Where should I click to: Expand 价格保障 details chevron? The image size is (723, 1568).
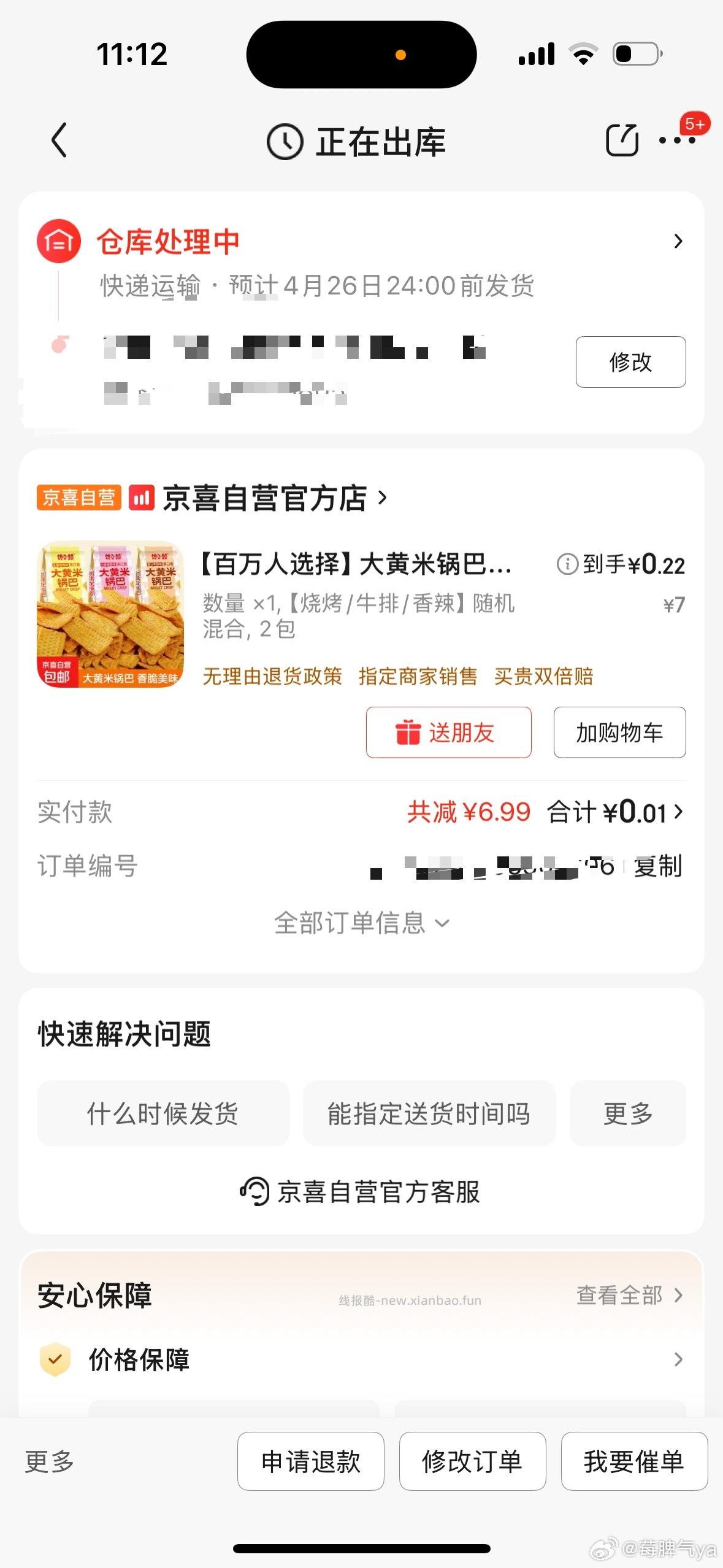678,1359
